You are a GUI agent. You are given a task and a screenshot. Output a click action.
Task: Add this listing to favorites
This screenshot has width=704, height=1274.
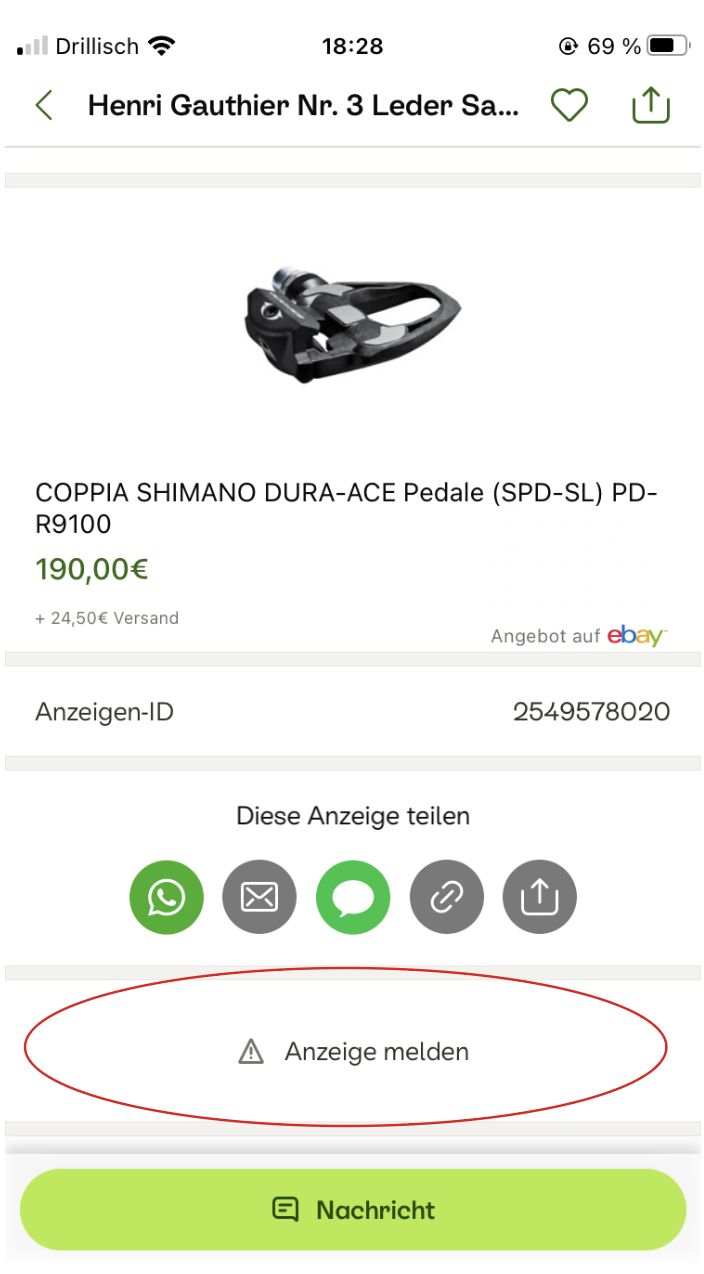coord(570,105)
